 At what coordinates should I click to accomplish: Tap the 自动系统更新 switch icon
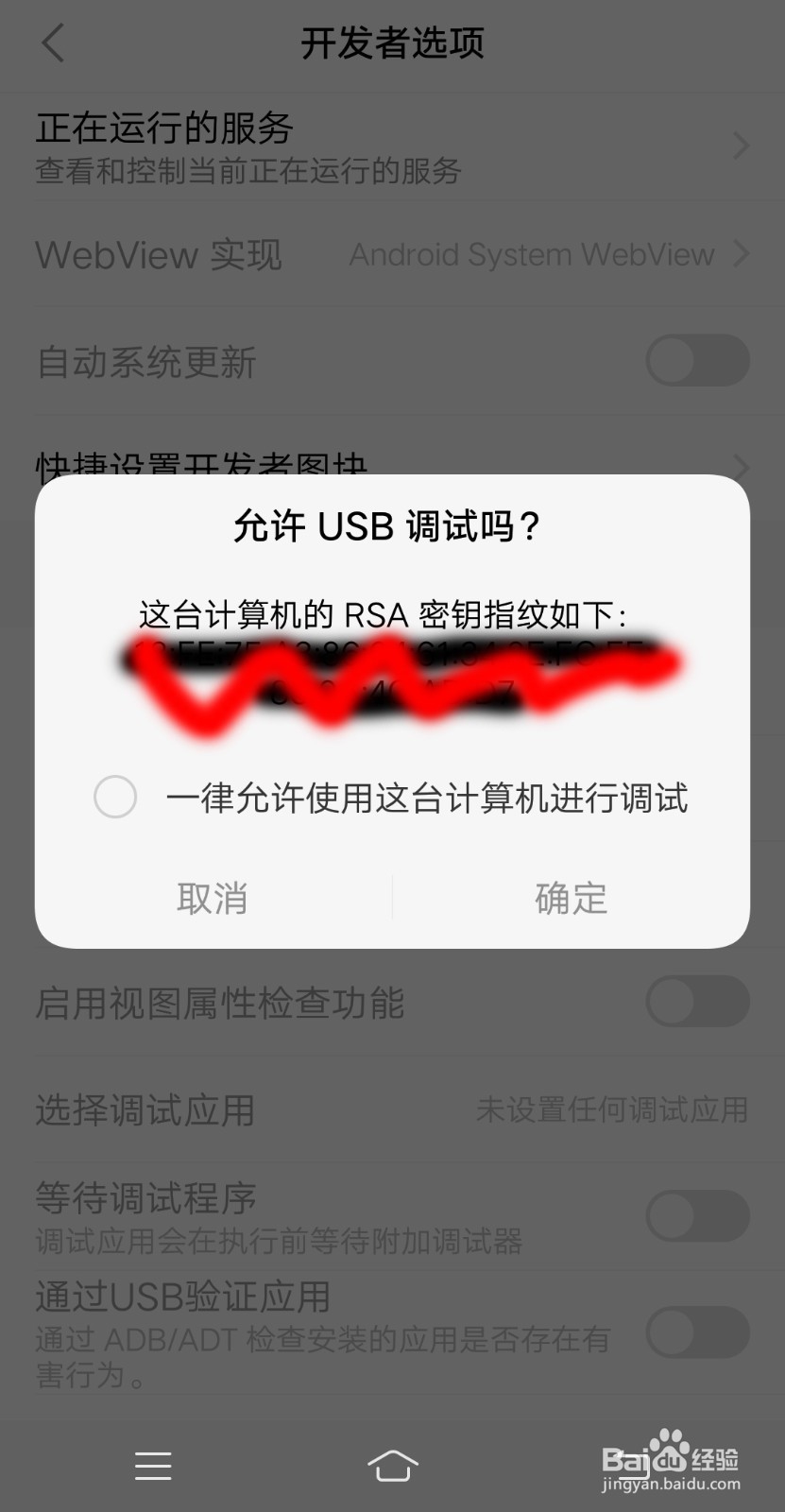pos(697,361)
